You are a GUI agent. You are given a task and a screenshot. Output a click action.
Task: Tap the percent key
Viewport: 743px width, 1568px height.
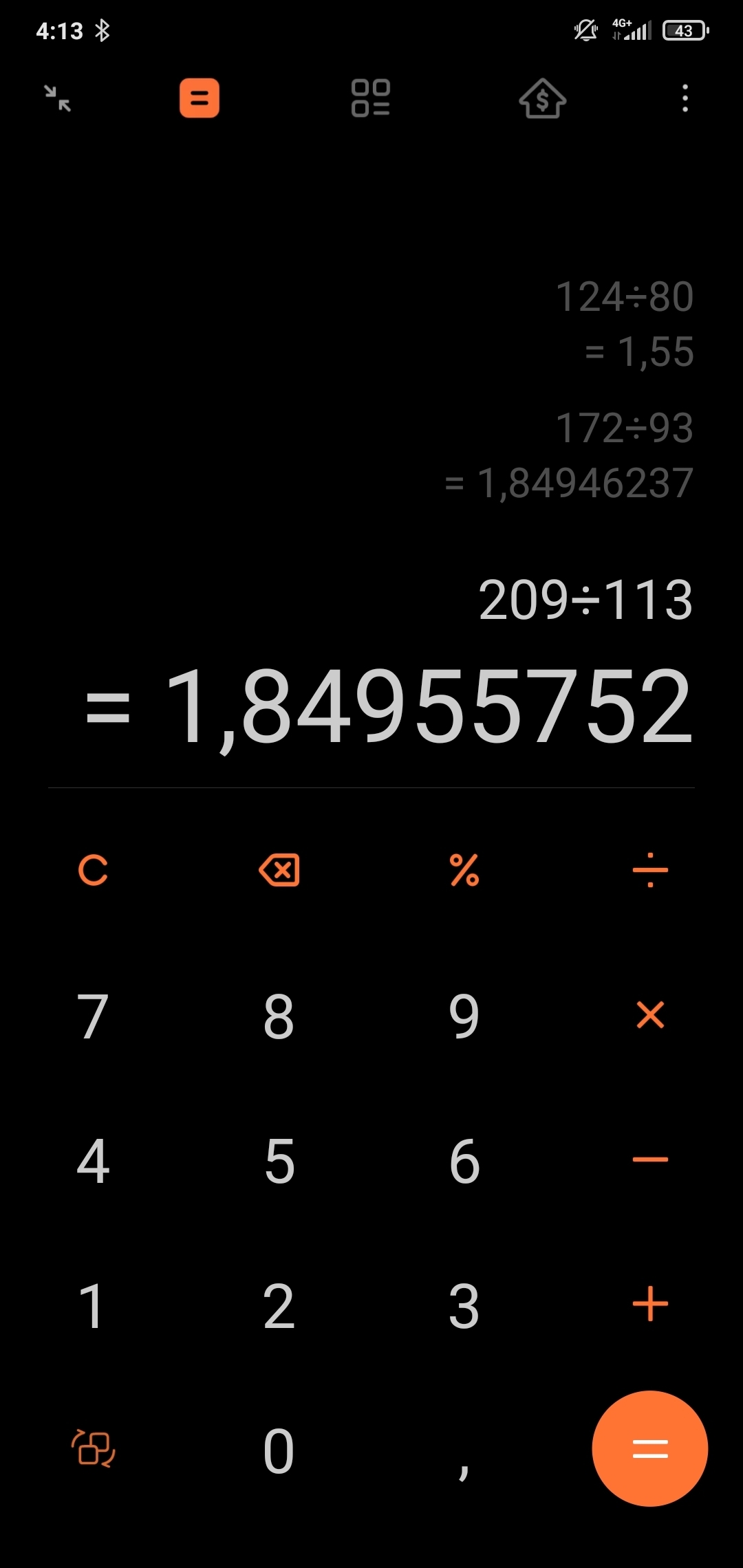464,870
